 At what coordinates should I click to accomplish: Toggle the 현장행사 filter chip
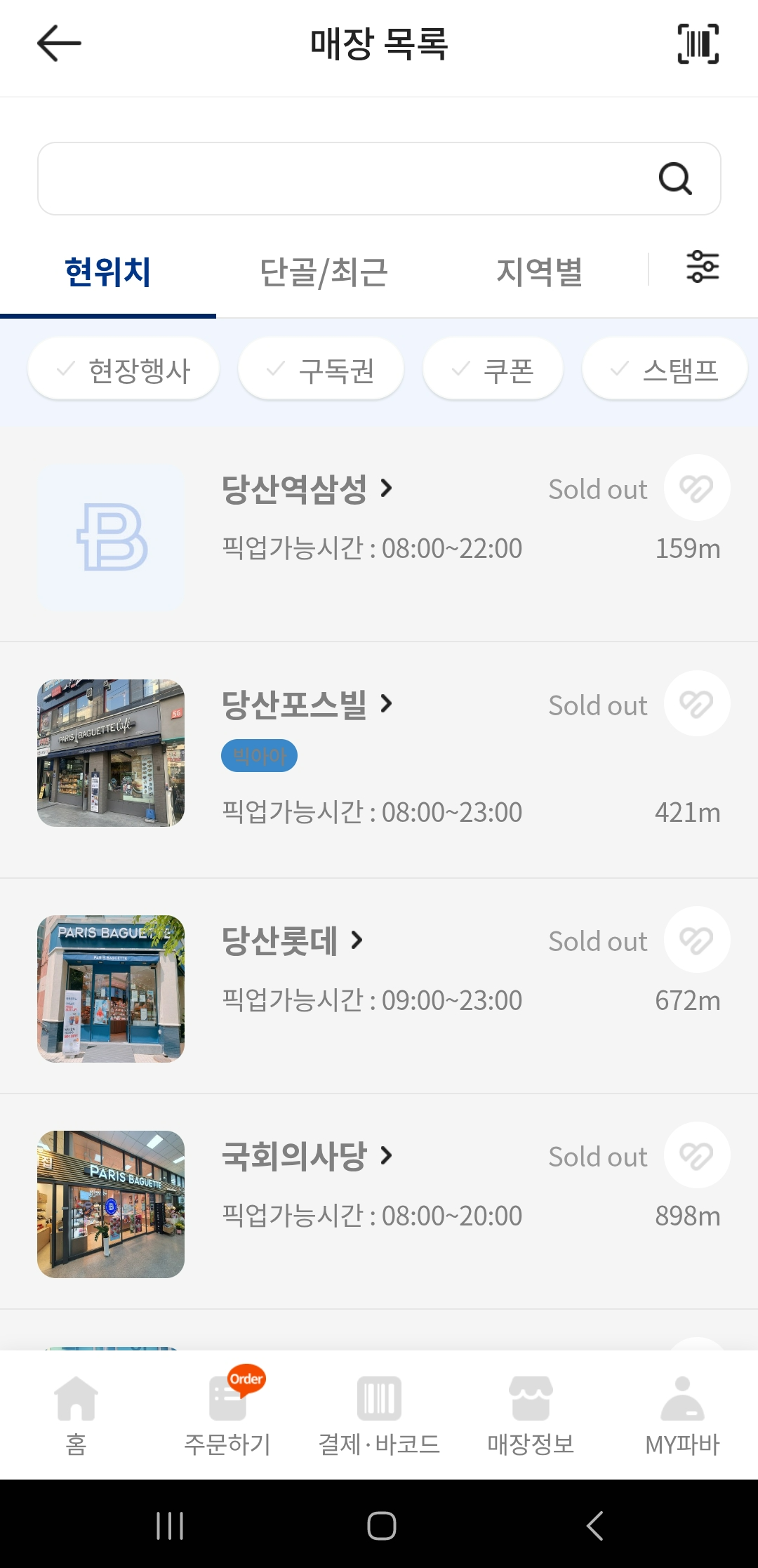(124, 368)
